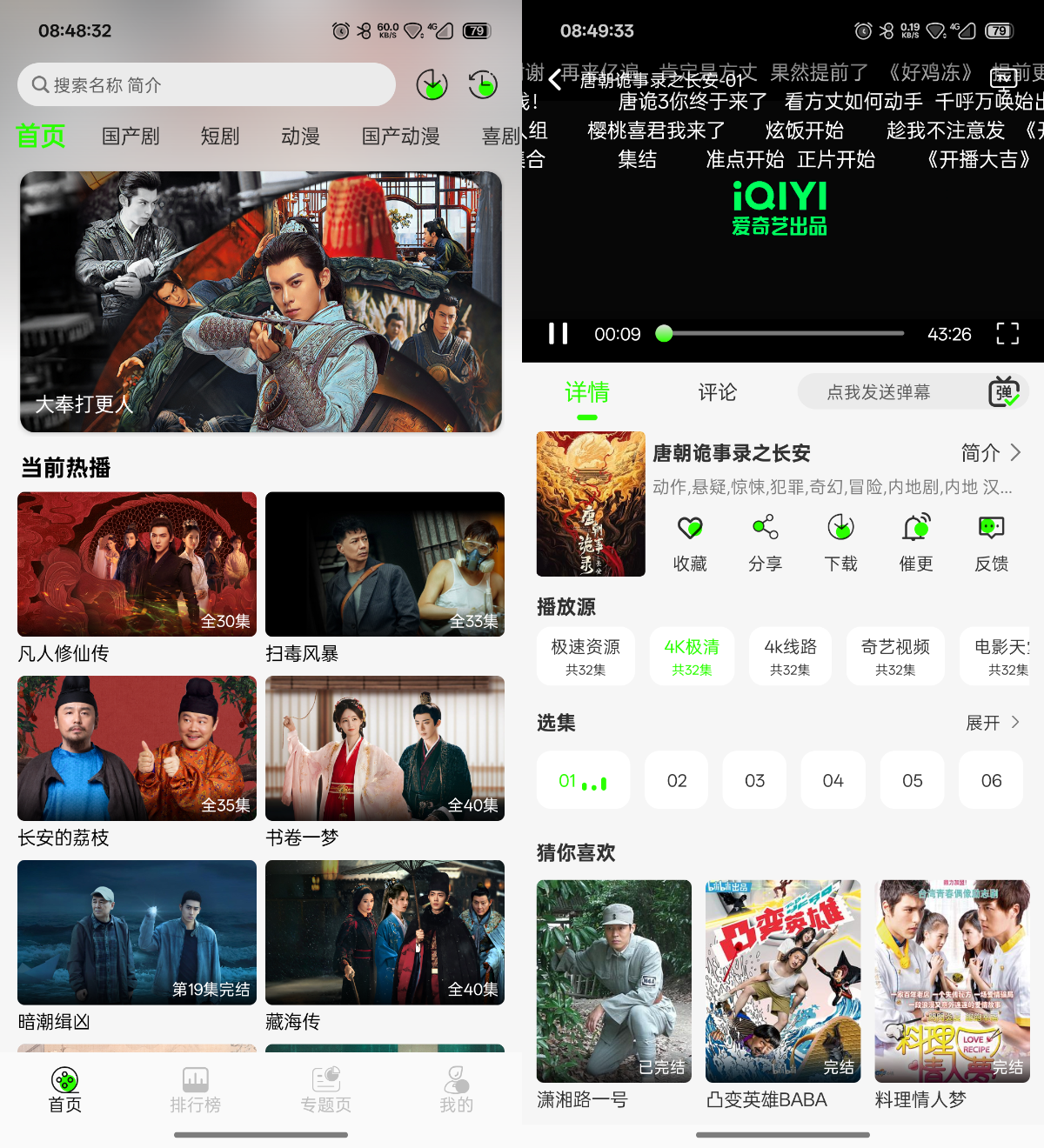Open the 大奉打更人 featured banner
Viewport: 1044px width, 1148px height.
tap(261, 301)
